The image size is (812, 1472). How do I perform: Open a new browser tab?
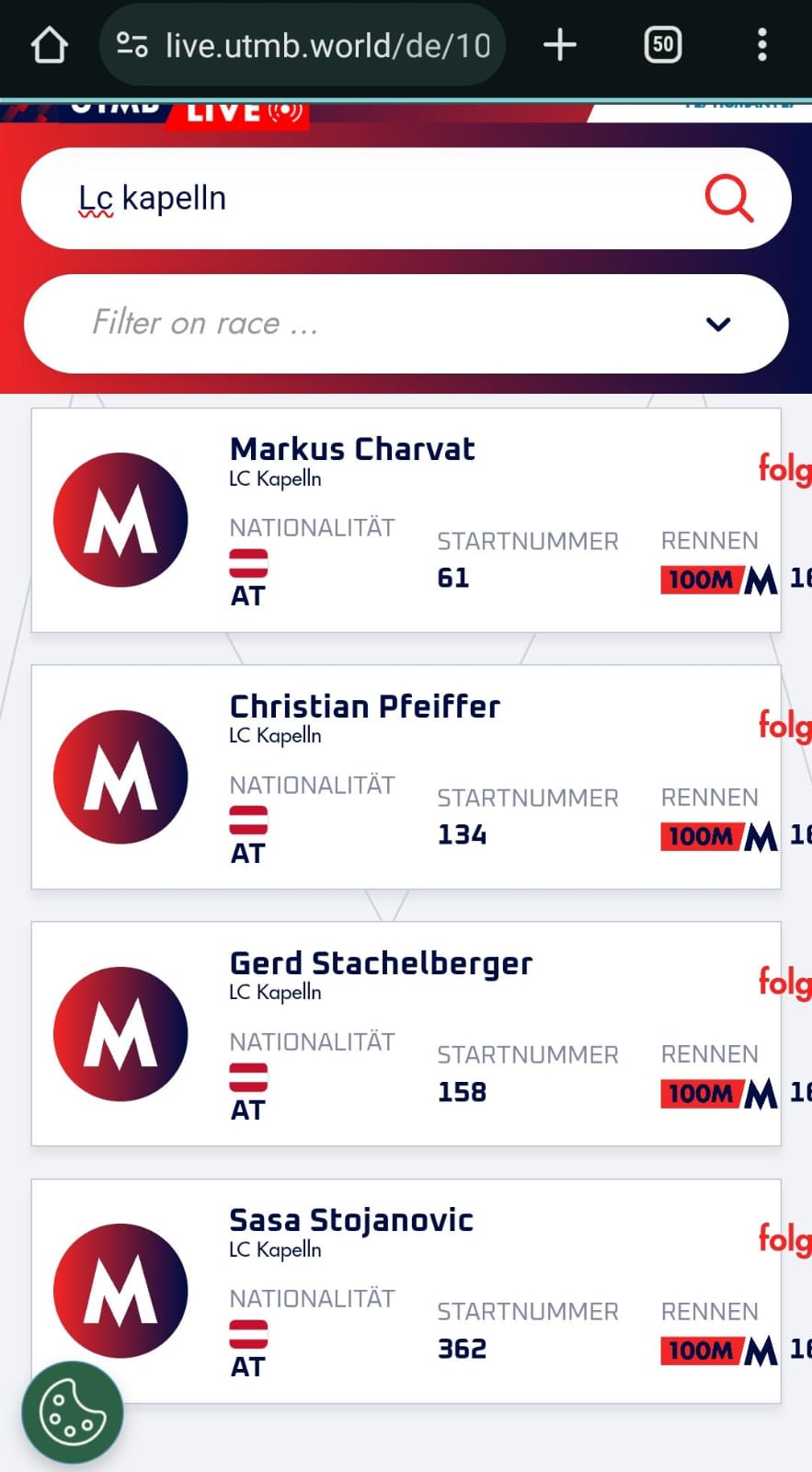pos(559,45)
